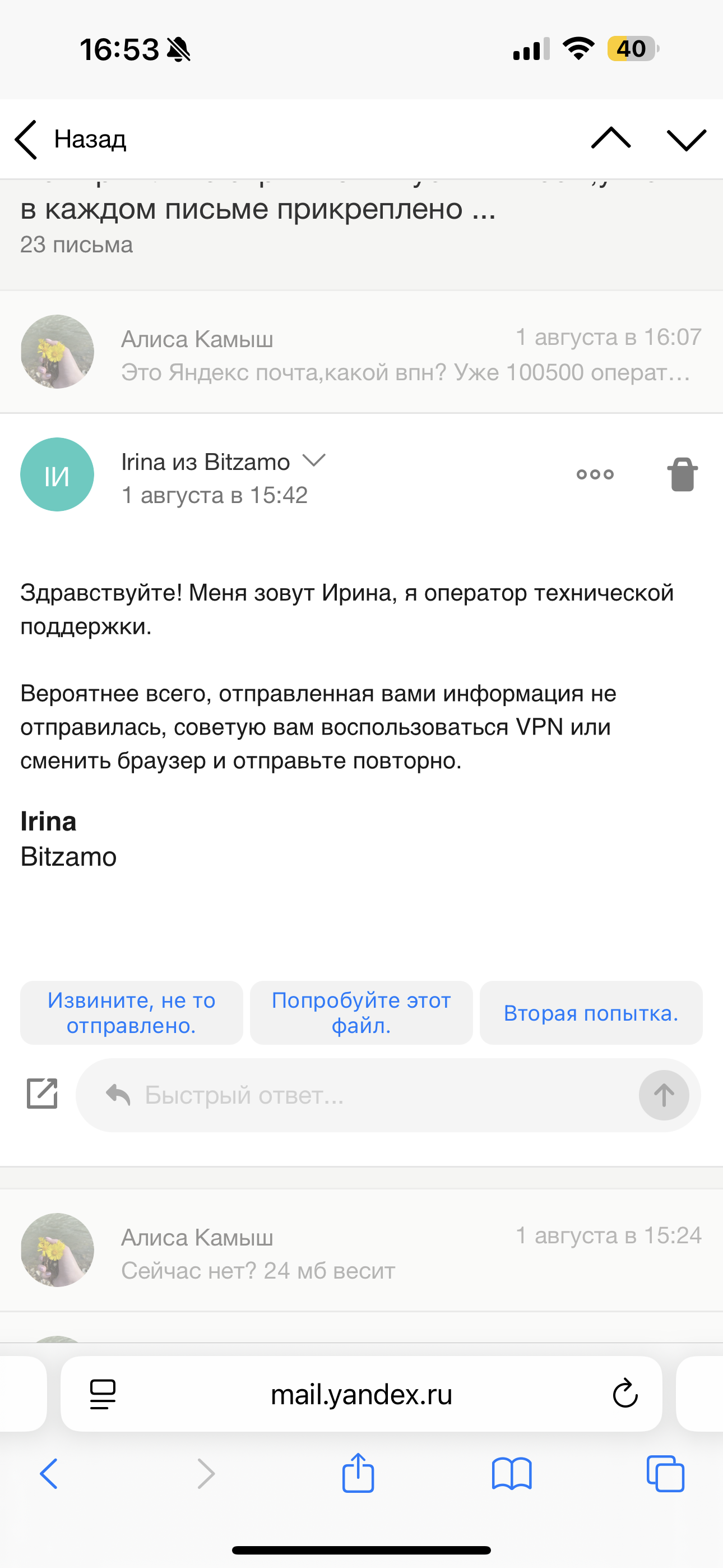This screenshot has width=723, height=1568.
Task: Open the full reply compose window
Action: (x=42, y=1094)
